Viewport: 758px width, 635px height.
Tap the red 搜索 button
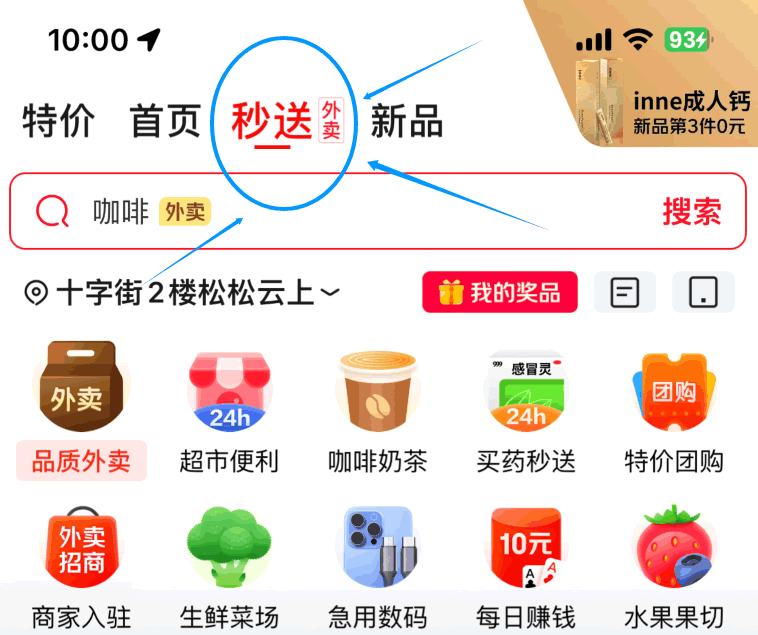point(691,211)
